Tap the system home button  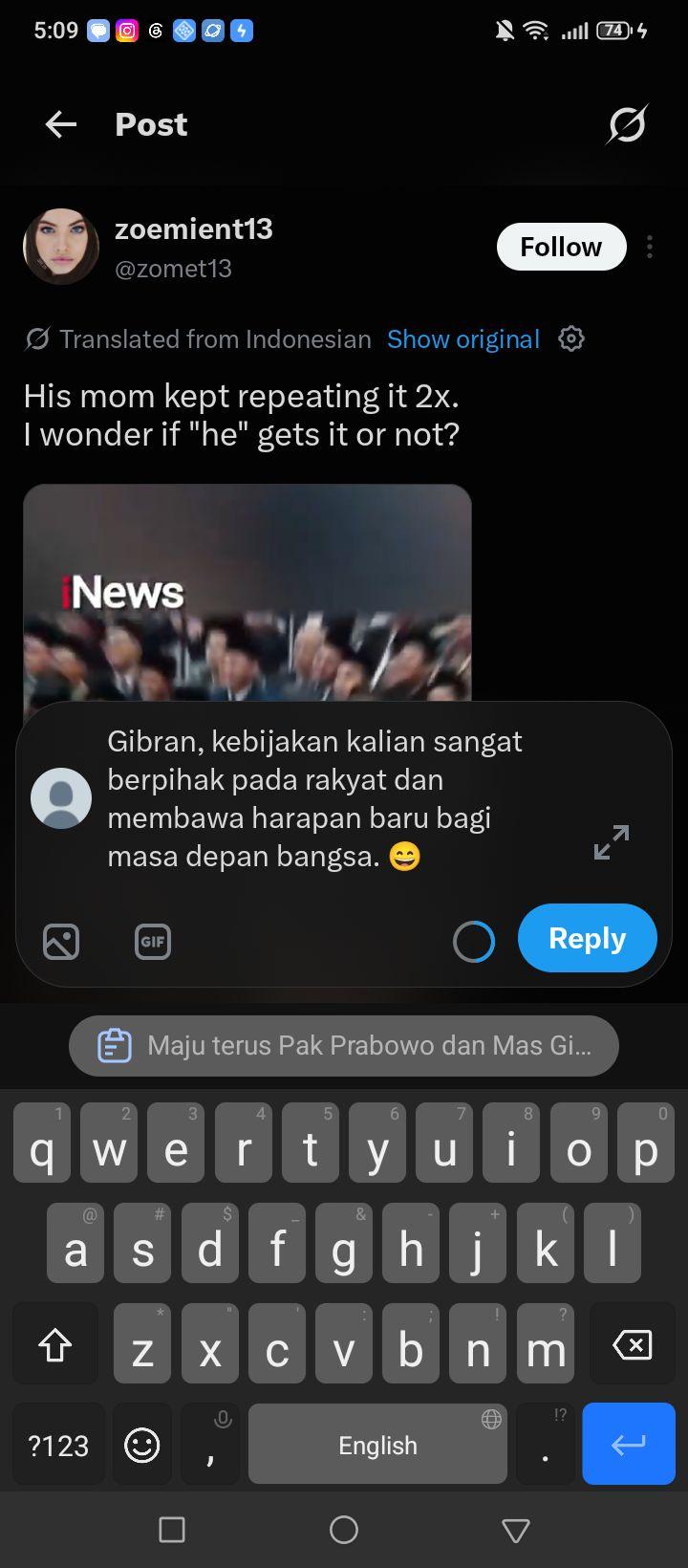coord(344,1530)
